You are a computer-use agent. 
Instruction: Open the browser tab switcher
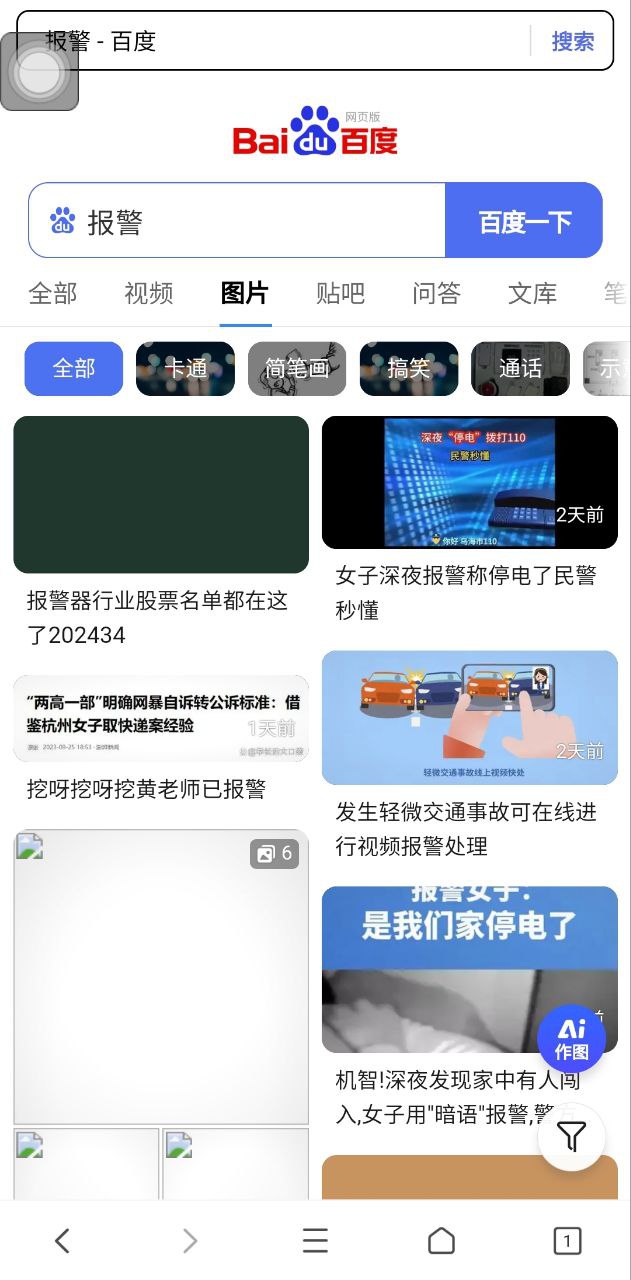(x=567, y=1241)
